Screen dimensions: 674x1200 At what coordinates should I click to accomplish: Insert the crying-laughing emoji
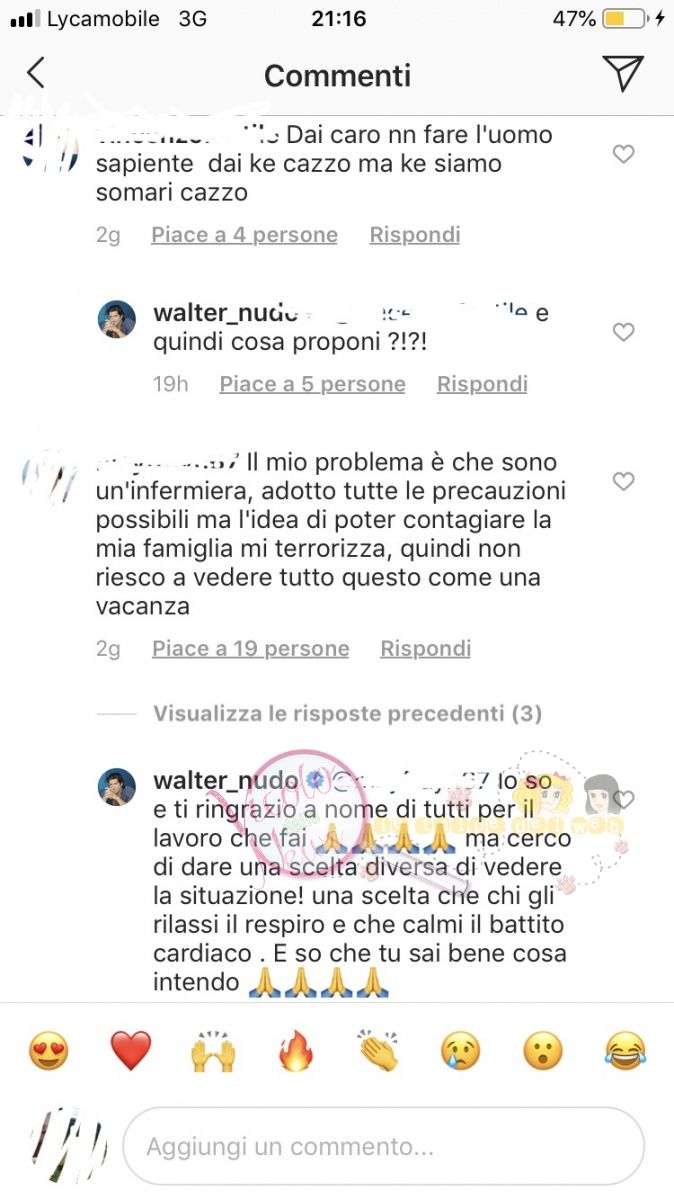pyautogui.click(x=626, y=1051)
